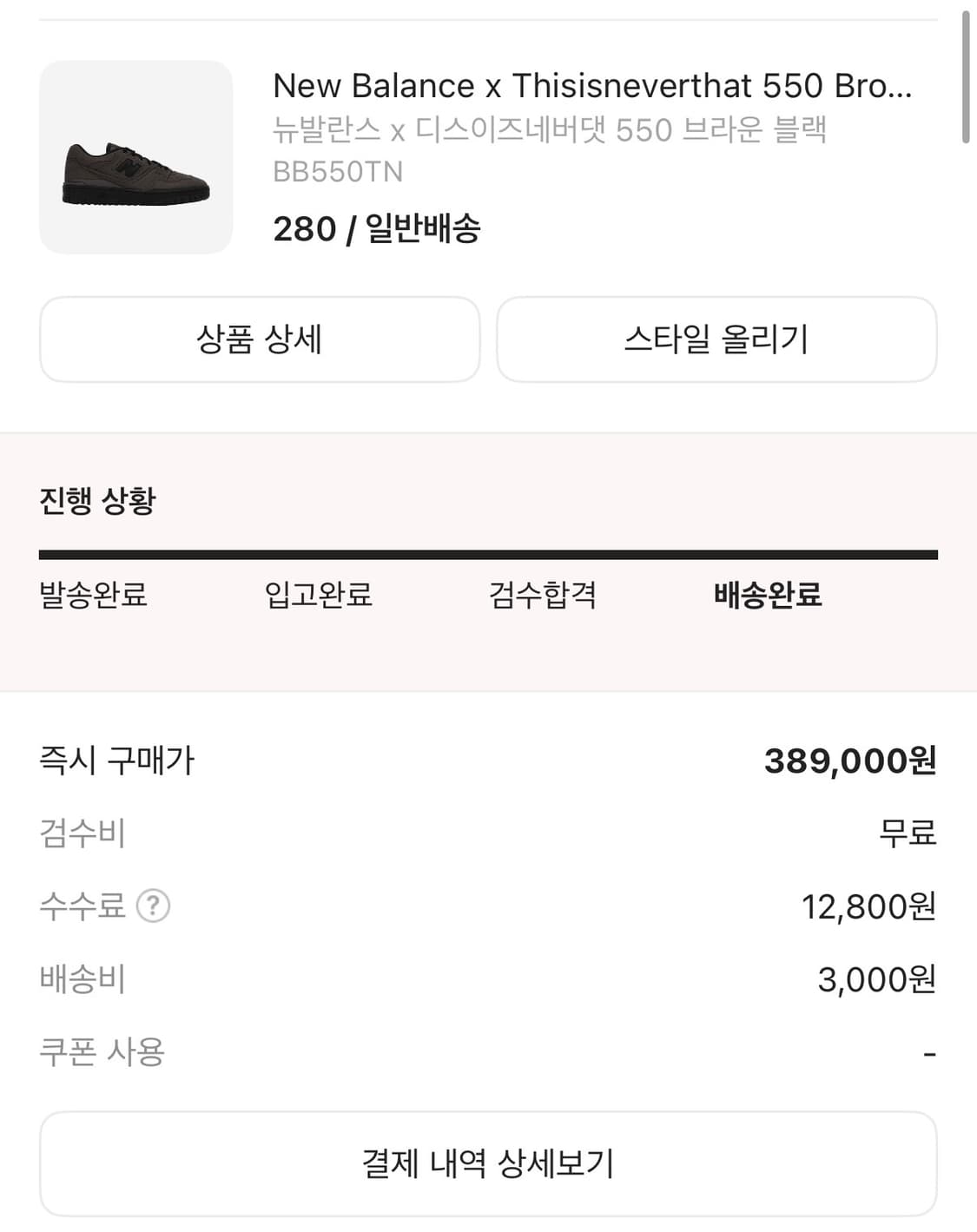Select the 발송완료 progress step
Screen dimensions: 977x1232
(x=91, y=595)
